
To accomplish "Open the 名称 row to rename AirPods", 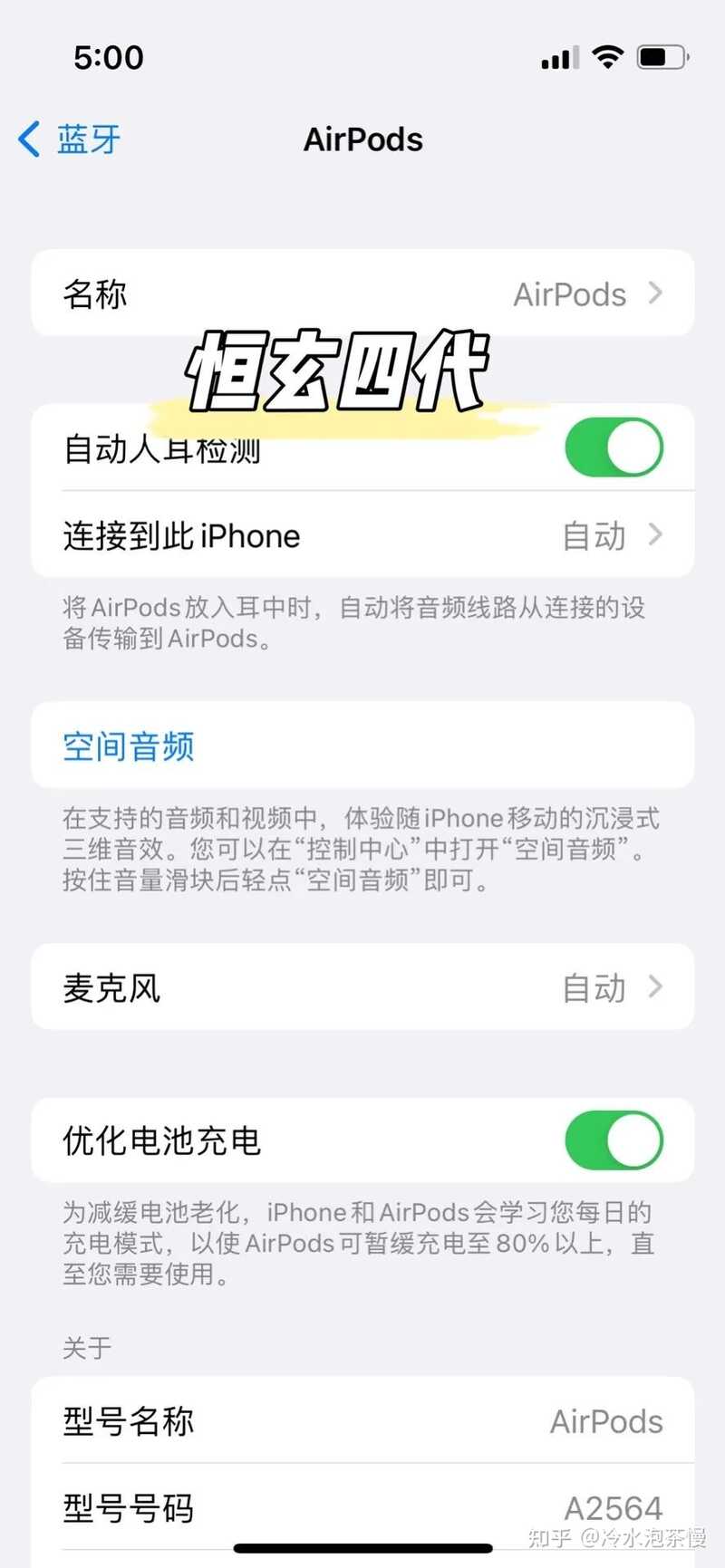I will point(362,293).
